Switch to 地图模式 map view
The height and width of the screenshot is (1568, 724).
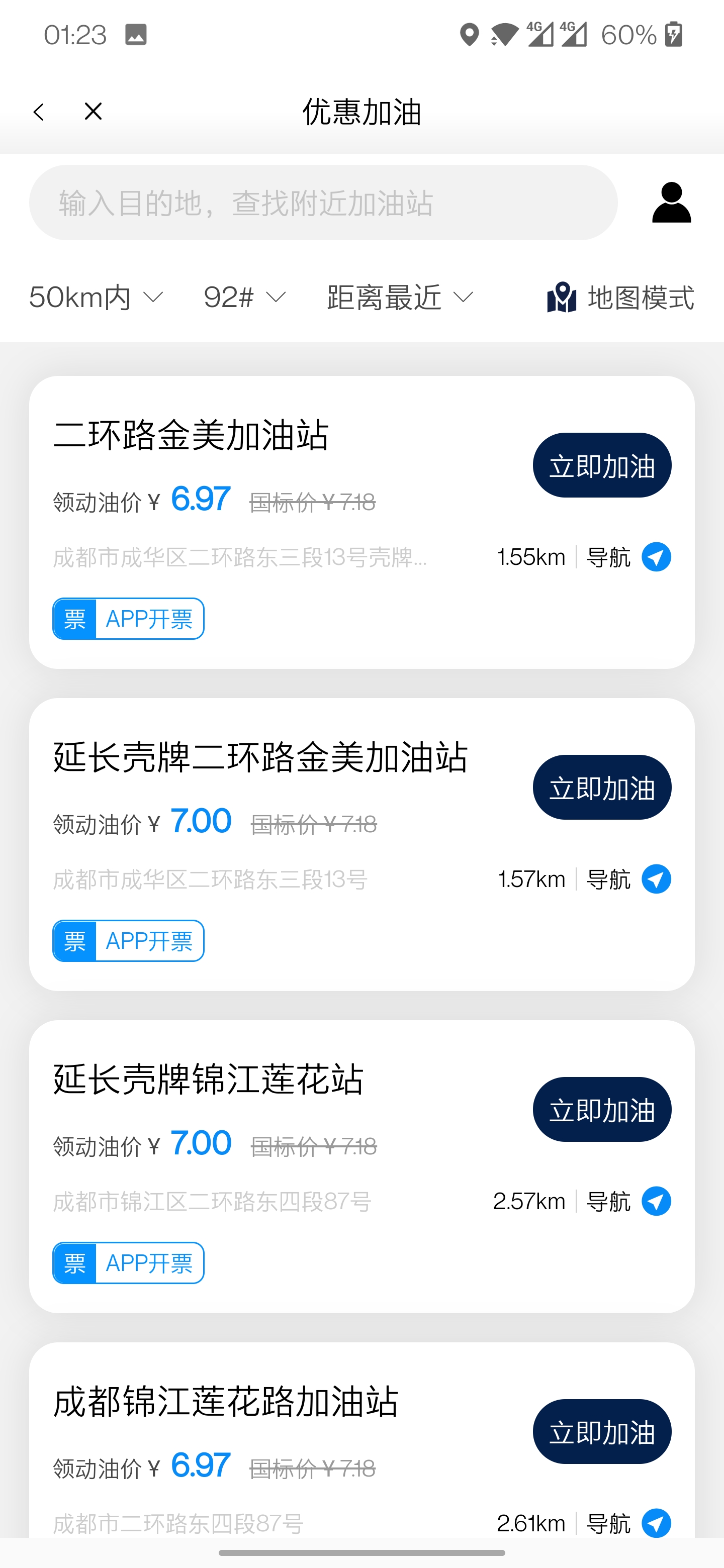point(620,298)
